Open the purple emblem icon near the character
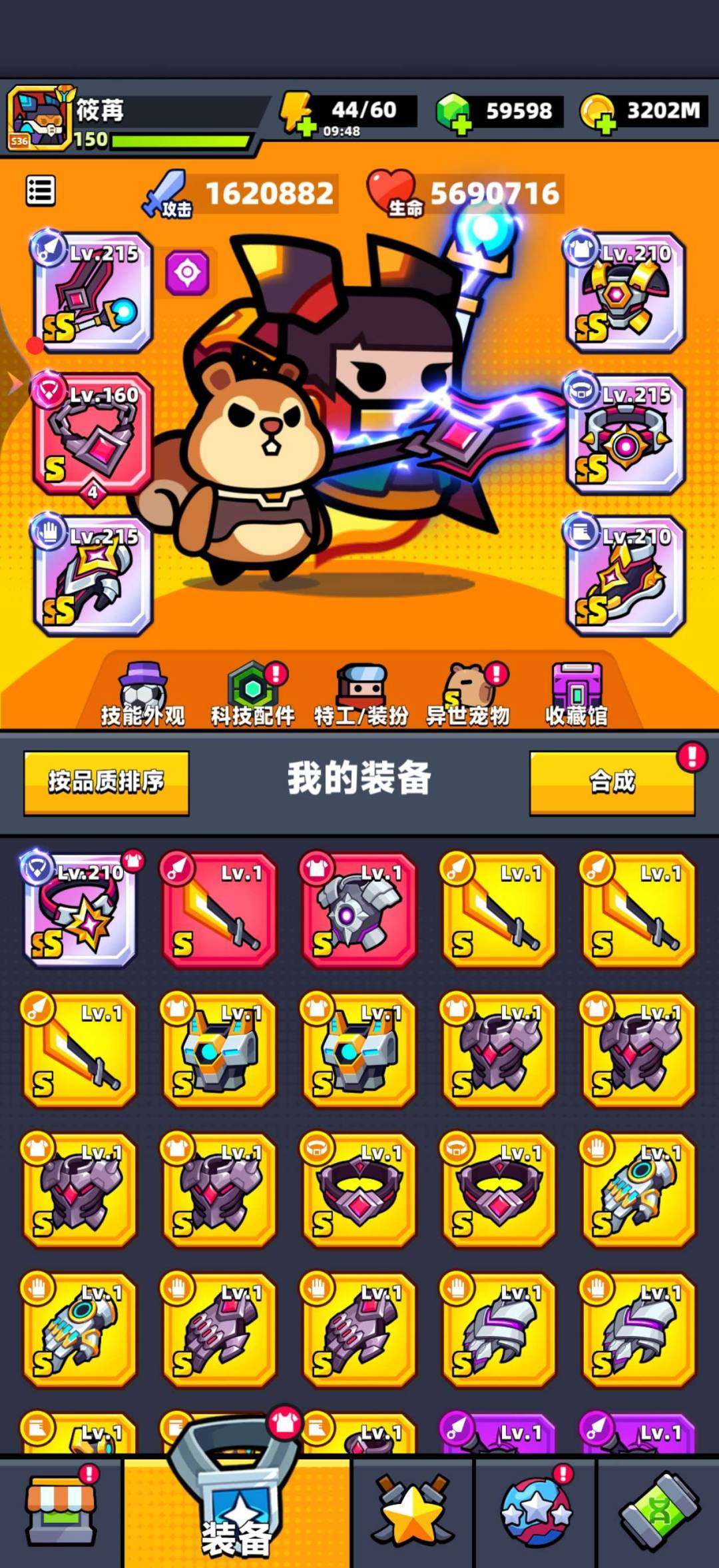 188,271
